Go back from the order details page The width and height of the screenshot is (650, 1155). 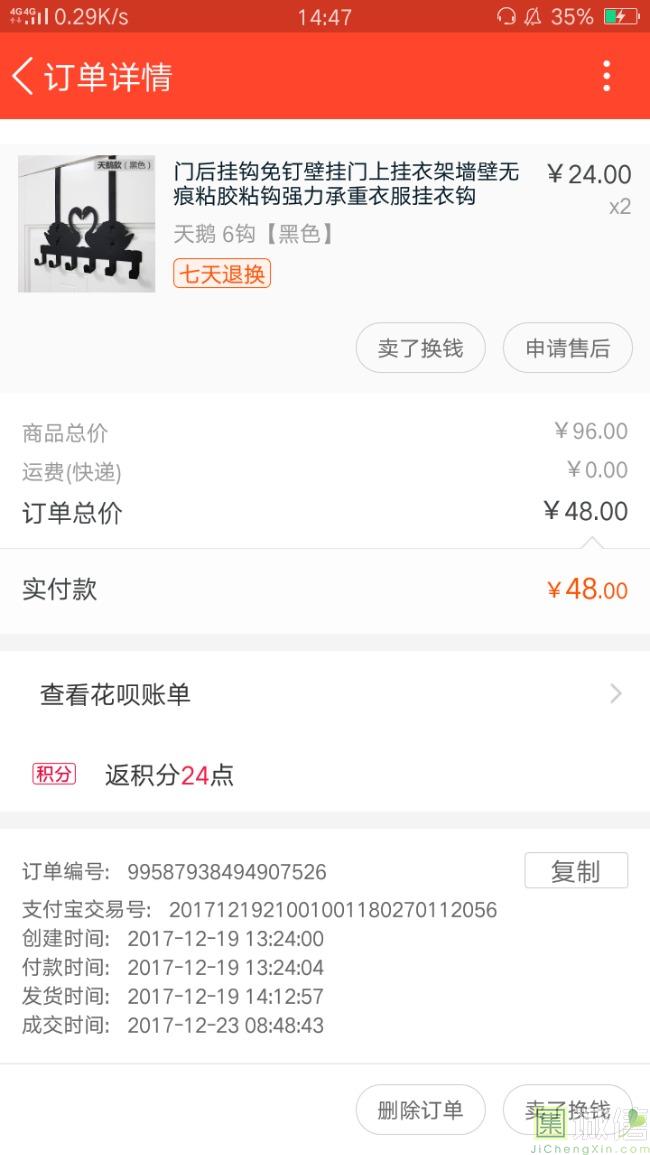point(24,77)
